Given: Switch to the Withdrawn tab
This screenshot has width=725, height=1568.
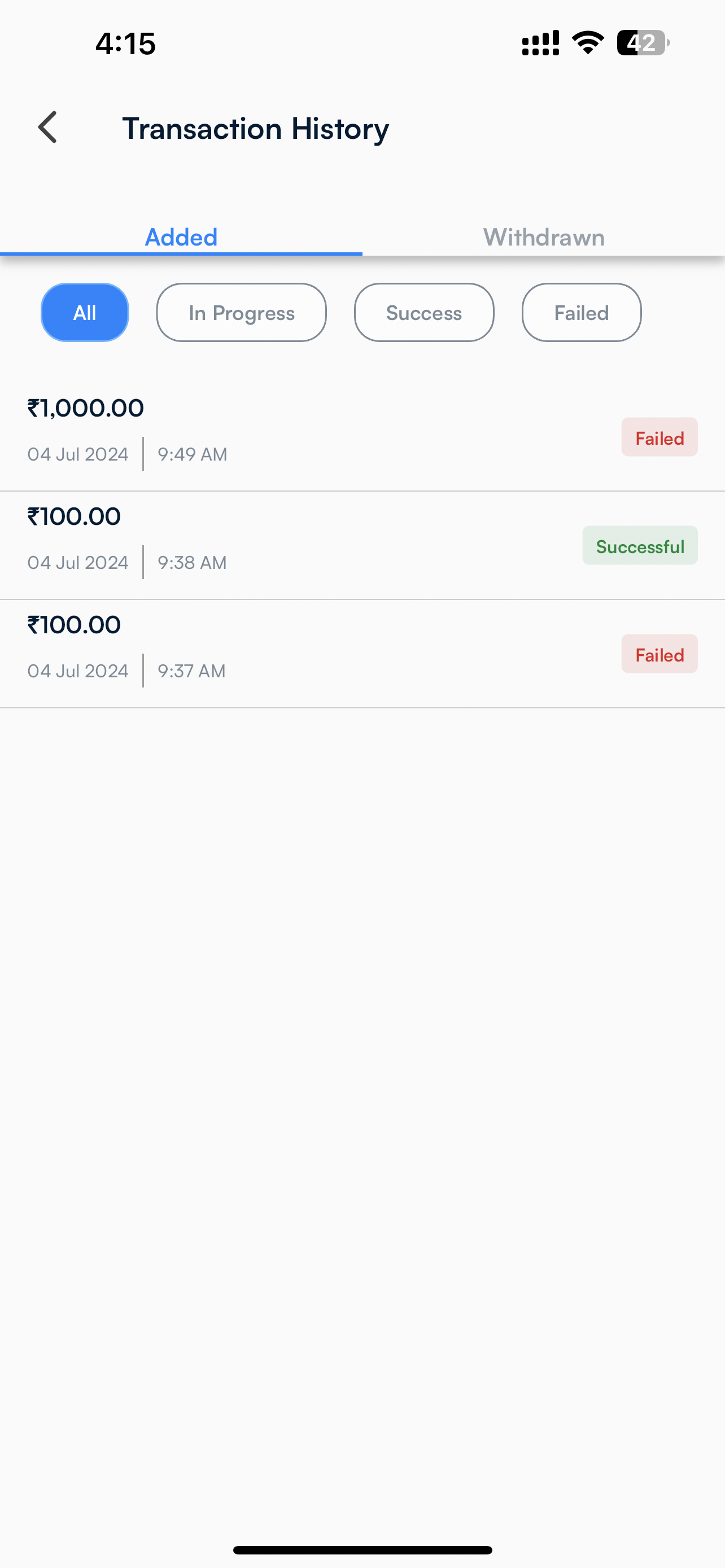Looking at the screenshot, I should coord(544,237).
